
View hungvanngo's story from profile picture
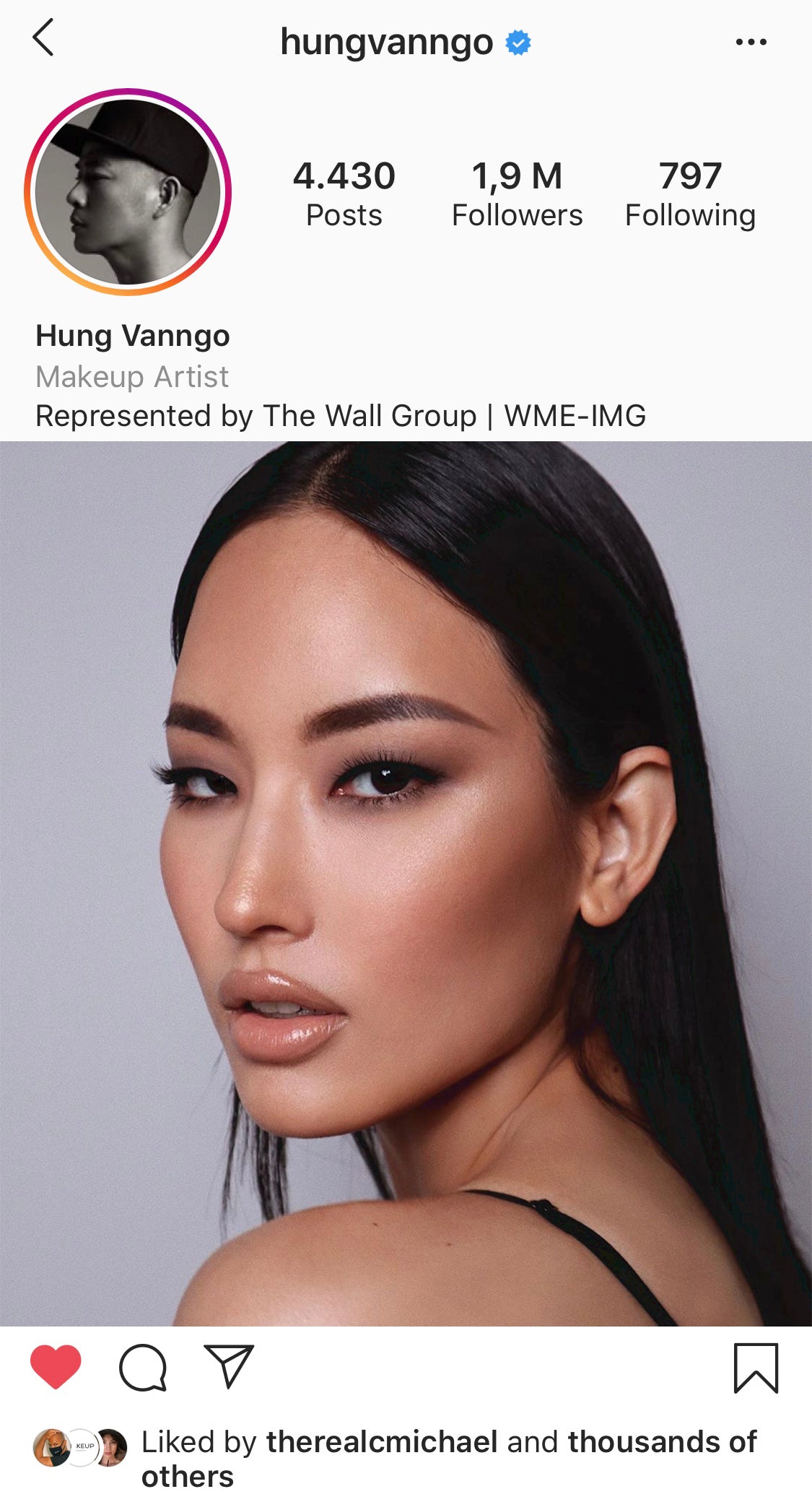click(x=128, y=192)
